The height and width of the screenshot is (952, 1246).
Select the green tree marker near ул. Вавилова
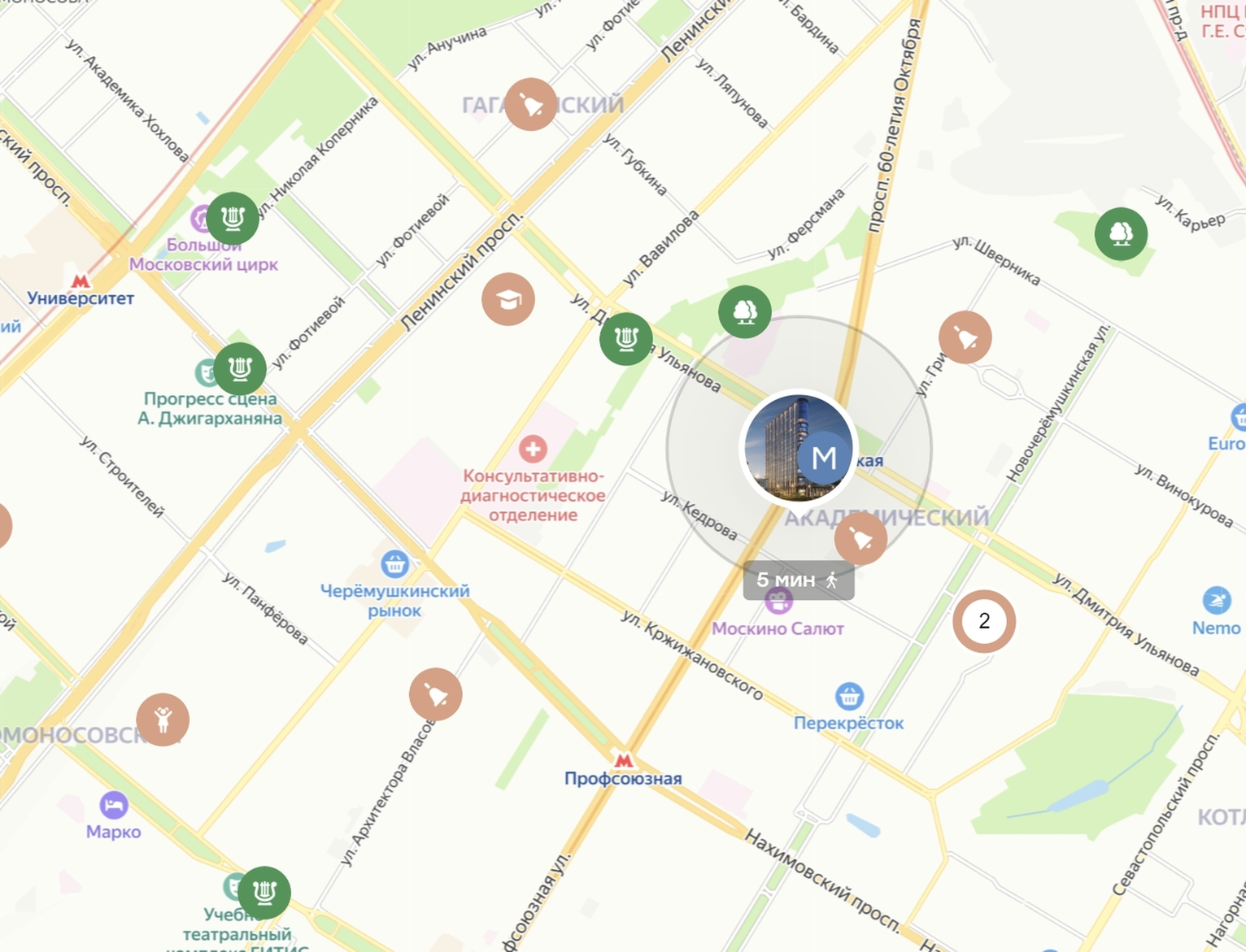point(745,311)
